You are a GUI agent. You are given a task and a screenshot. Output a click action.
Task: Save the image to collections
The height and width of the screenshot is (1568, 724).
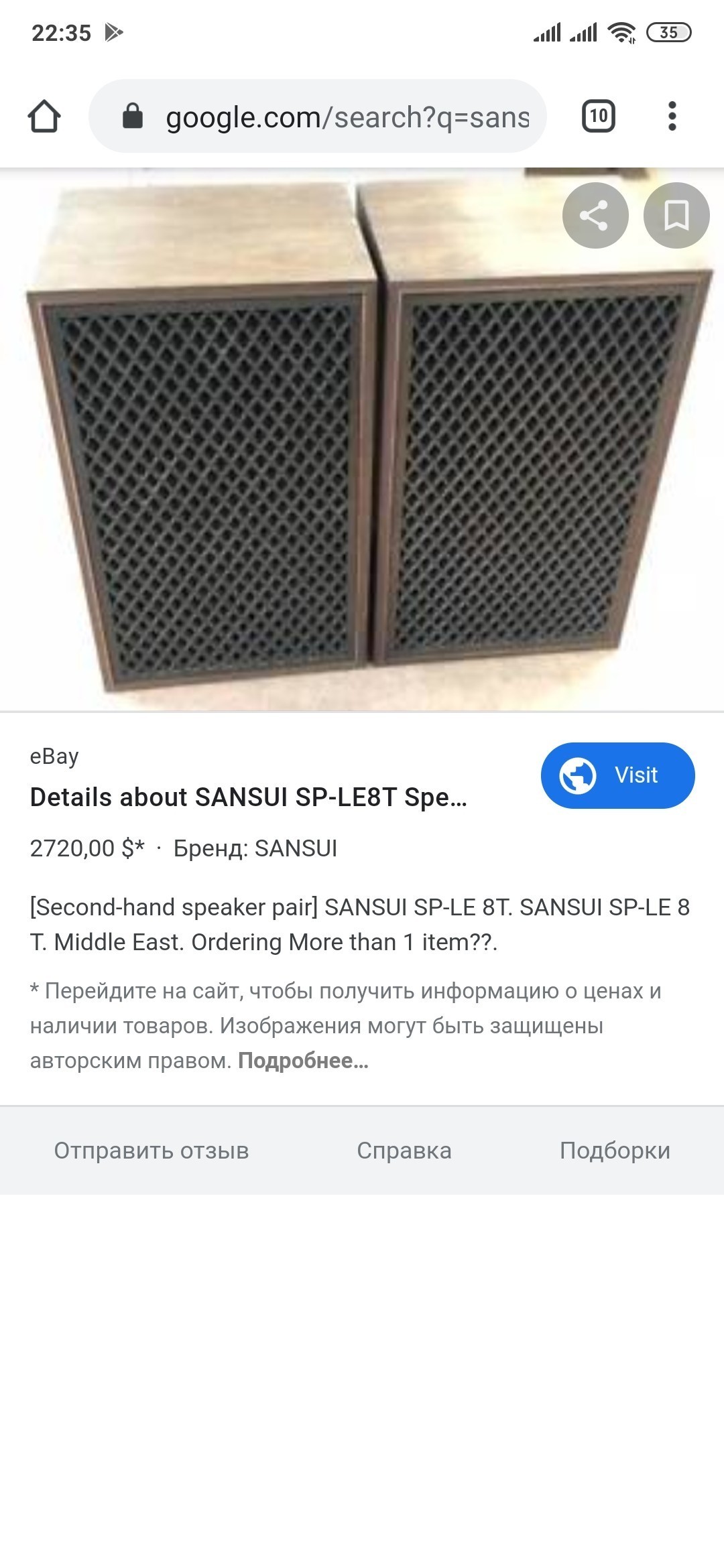click(x=676, y=215)
